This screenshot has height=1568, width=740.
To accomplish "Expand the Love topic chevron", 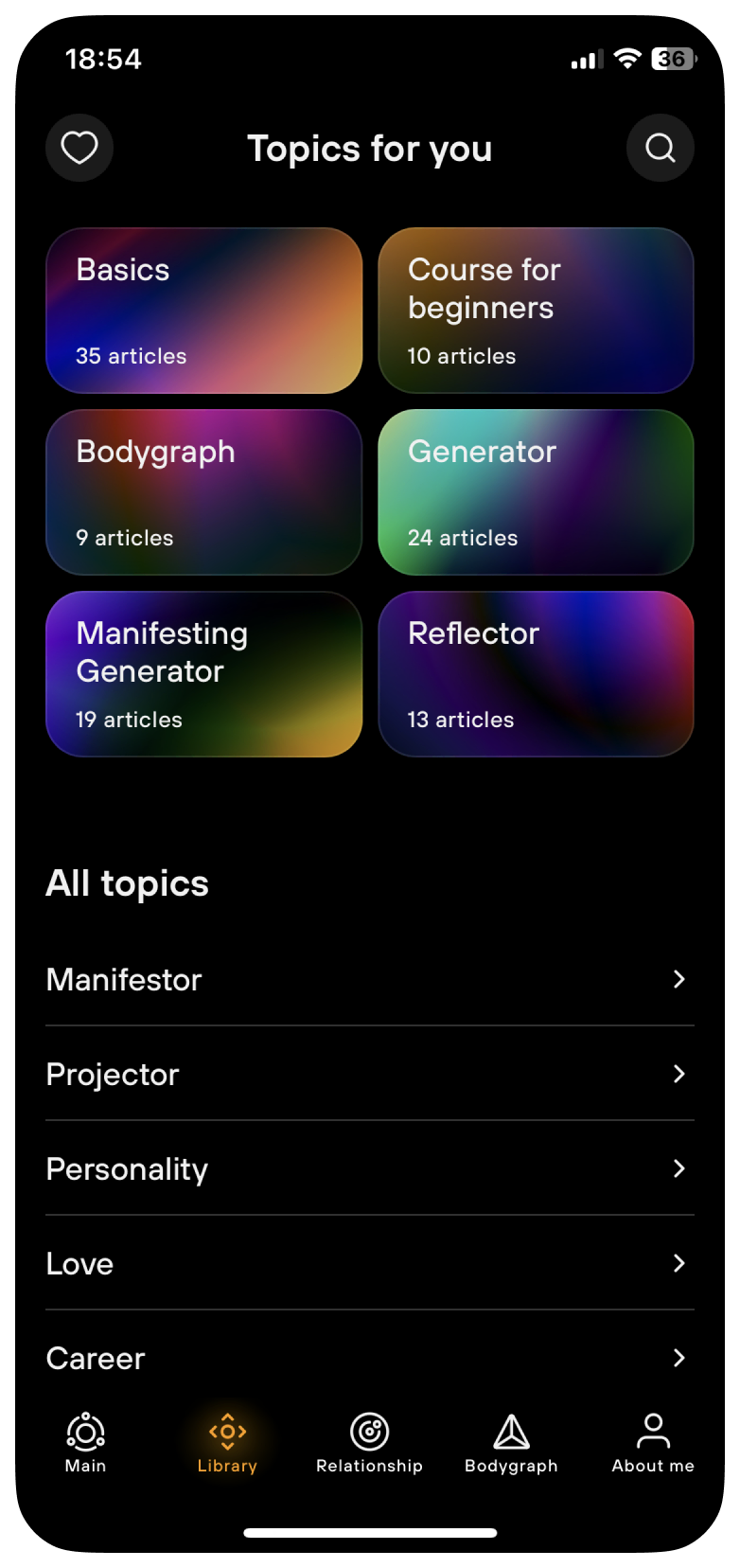I will (x=678, y=1263).
